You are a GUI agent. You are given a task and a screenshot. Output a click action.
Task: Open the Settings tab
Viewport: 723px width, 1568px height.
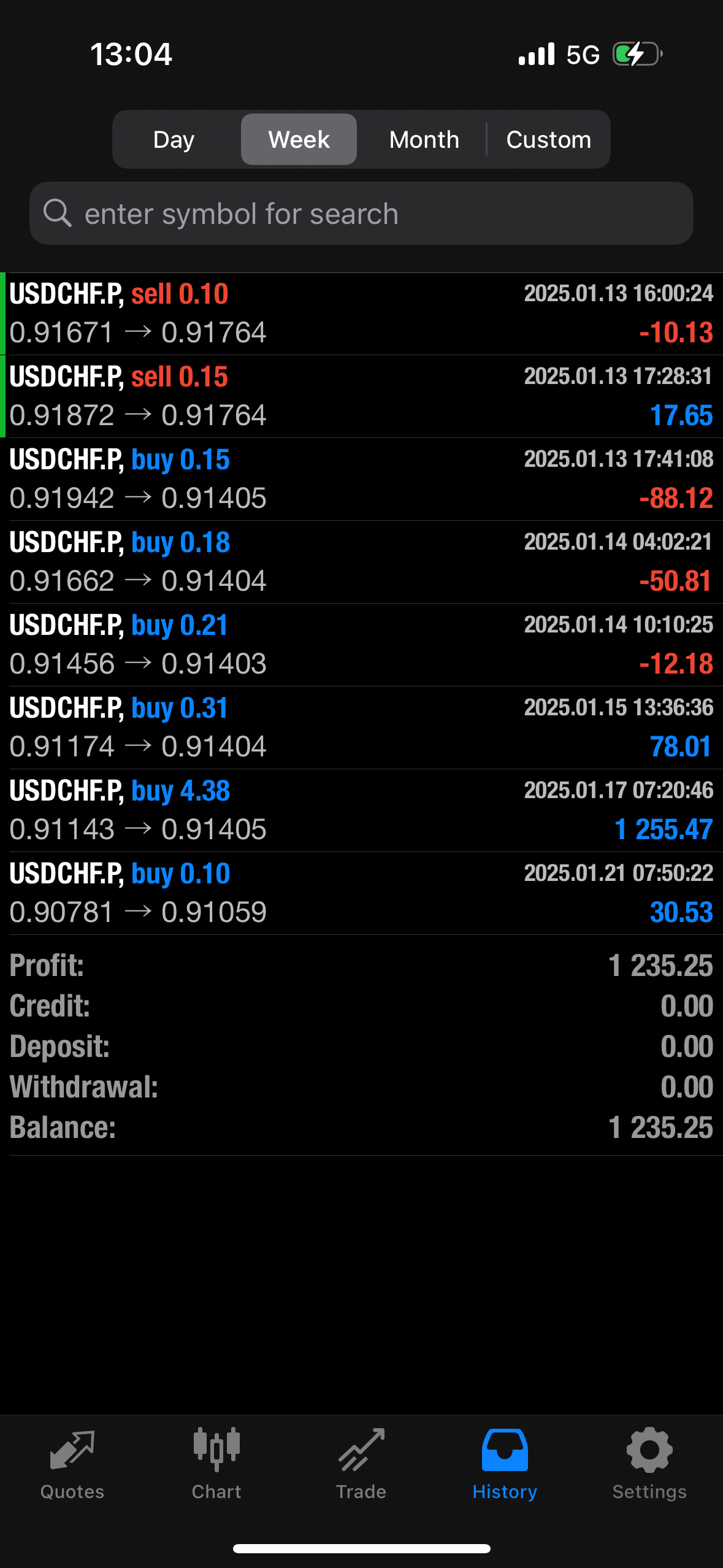tap(649, 1464)
